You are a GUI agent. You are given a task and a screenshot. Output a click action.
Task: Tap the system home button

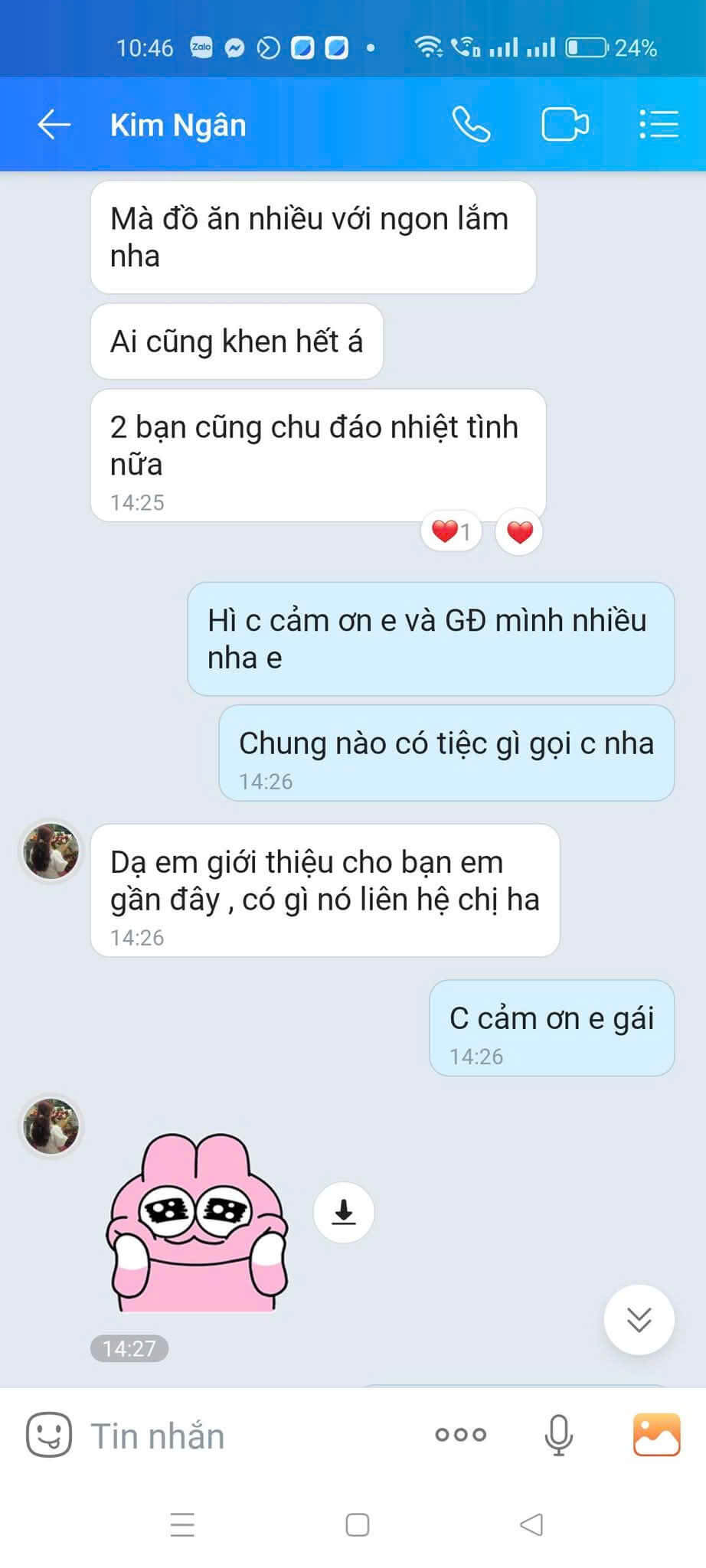pos(357,1524)
